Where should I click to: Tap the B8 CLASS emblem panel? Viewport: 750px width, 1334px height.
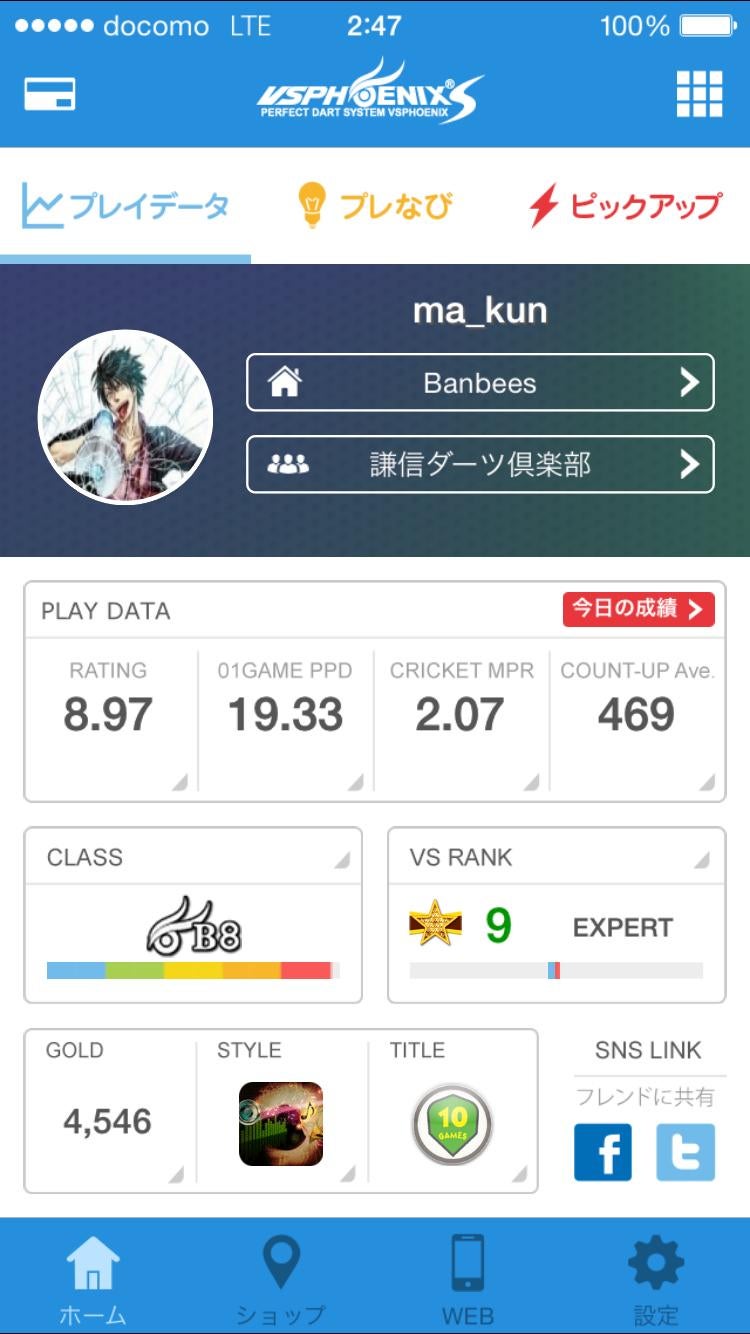coord(193,927)
